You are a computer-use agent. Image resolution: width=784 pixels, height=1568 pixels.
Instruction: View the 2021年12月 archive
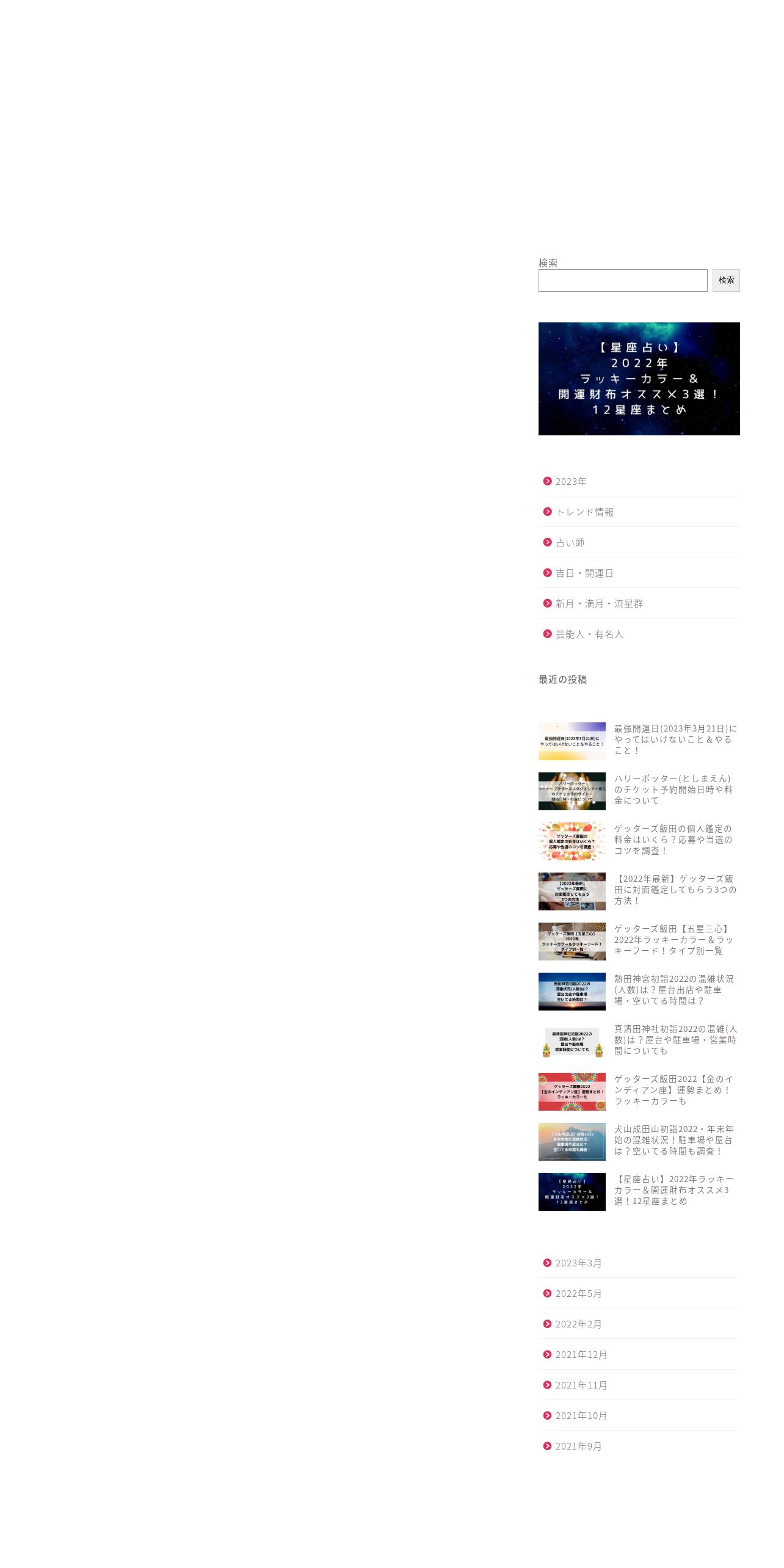tap(581, 1355)
